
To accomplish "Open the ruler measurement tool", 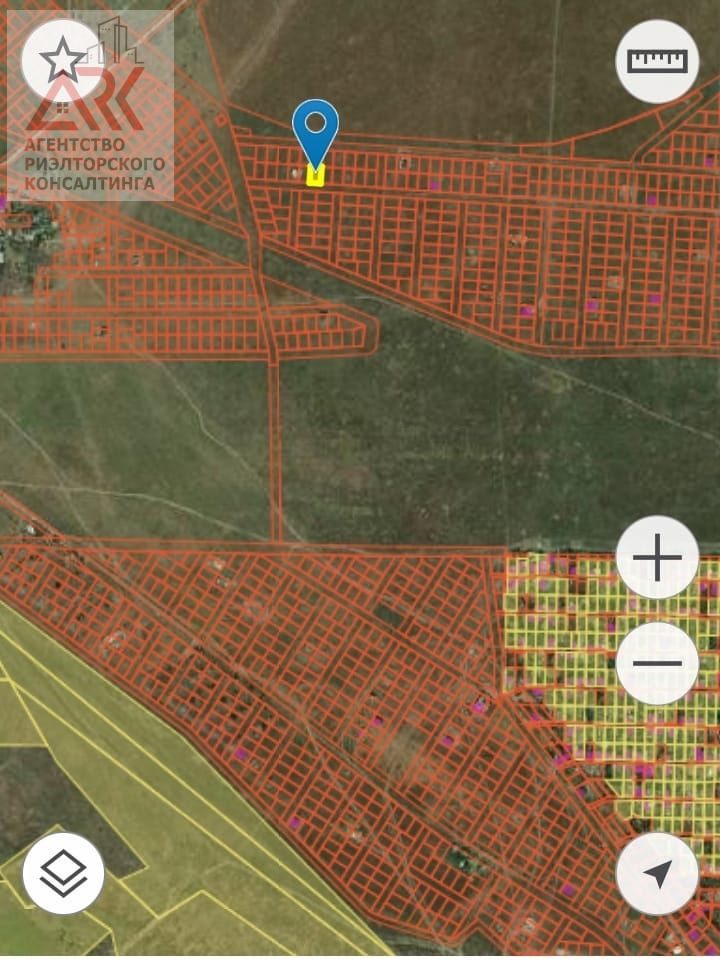I will coord(657,61).
